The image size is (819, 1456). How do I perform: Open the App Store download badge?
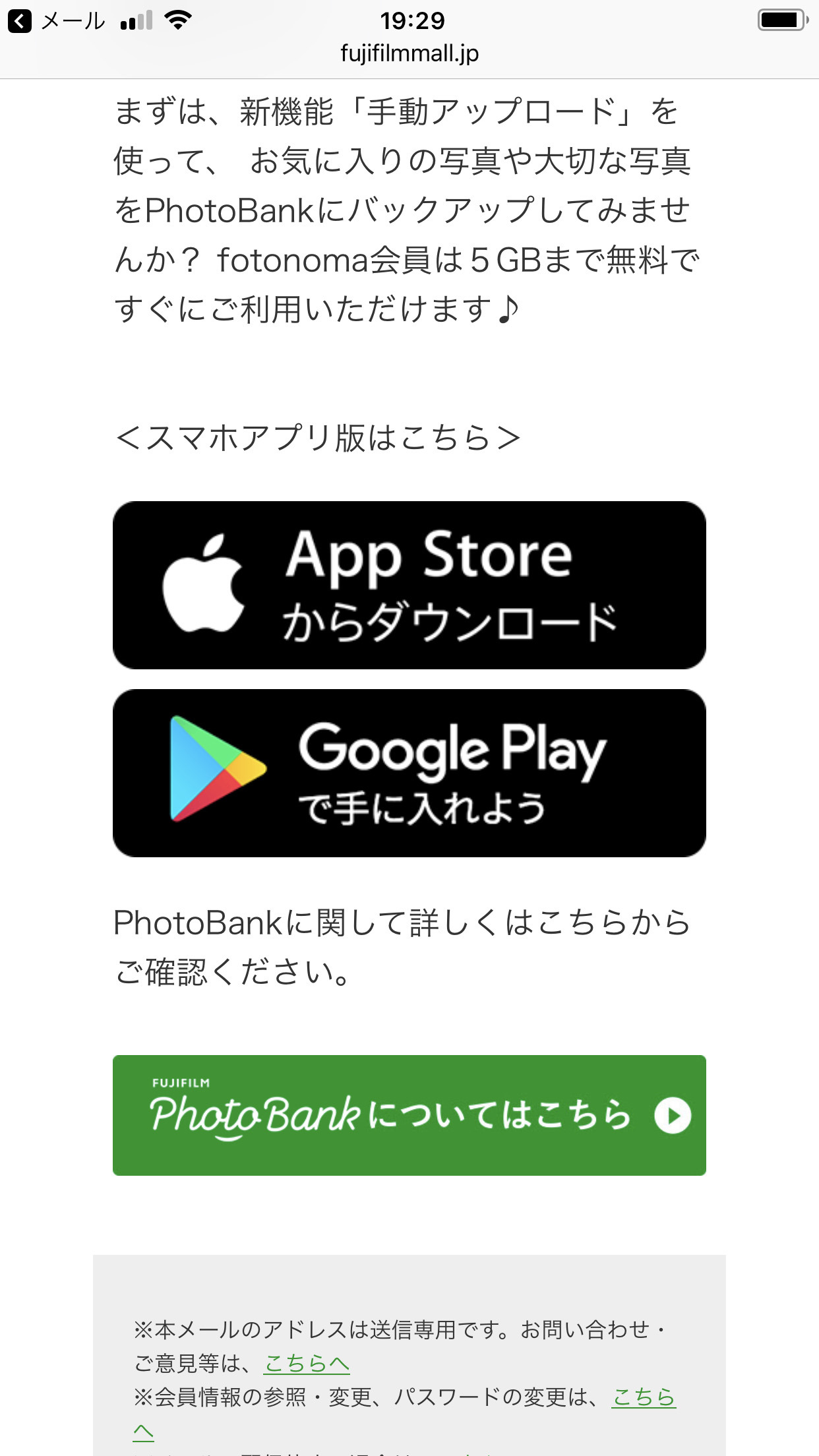409,585
